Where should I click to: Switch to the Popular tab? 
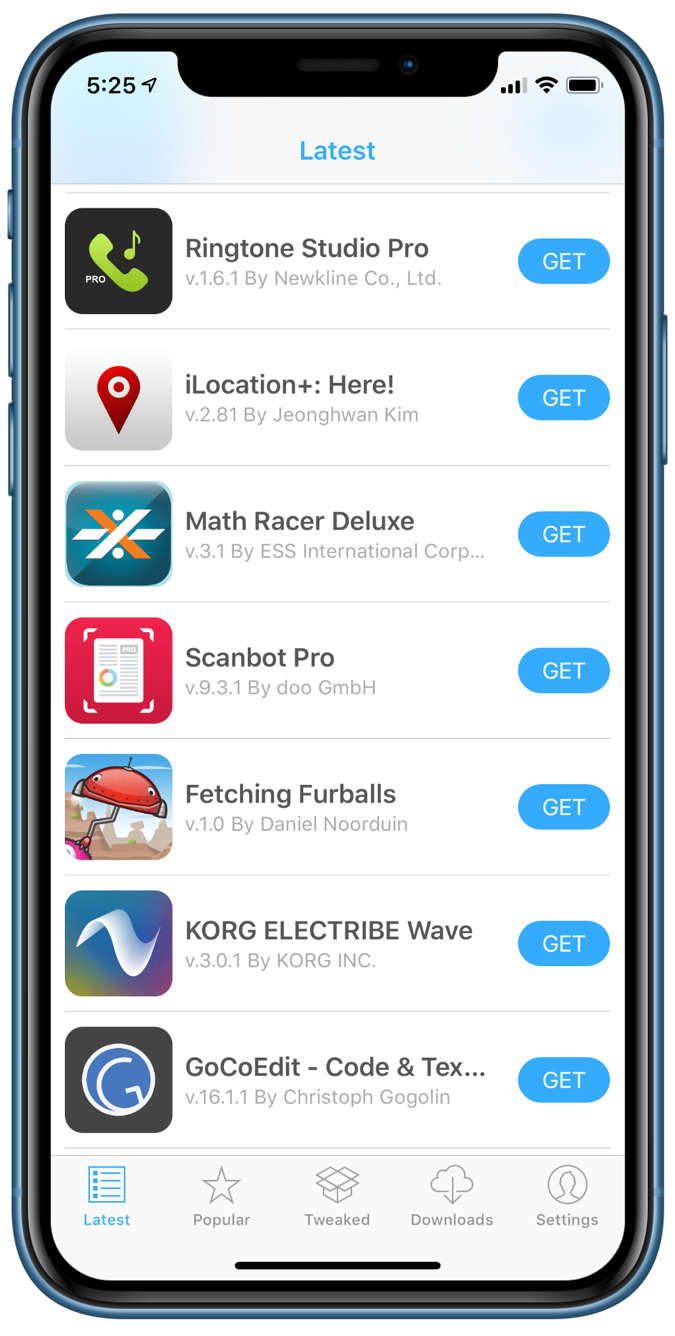(221, 1197)
